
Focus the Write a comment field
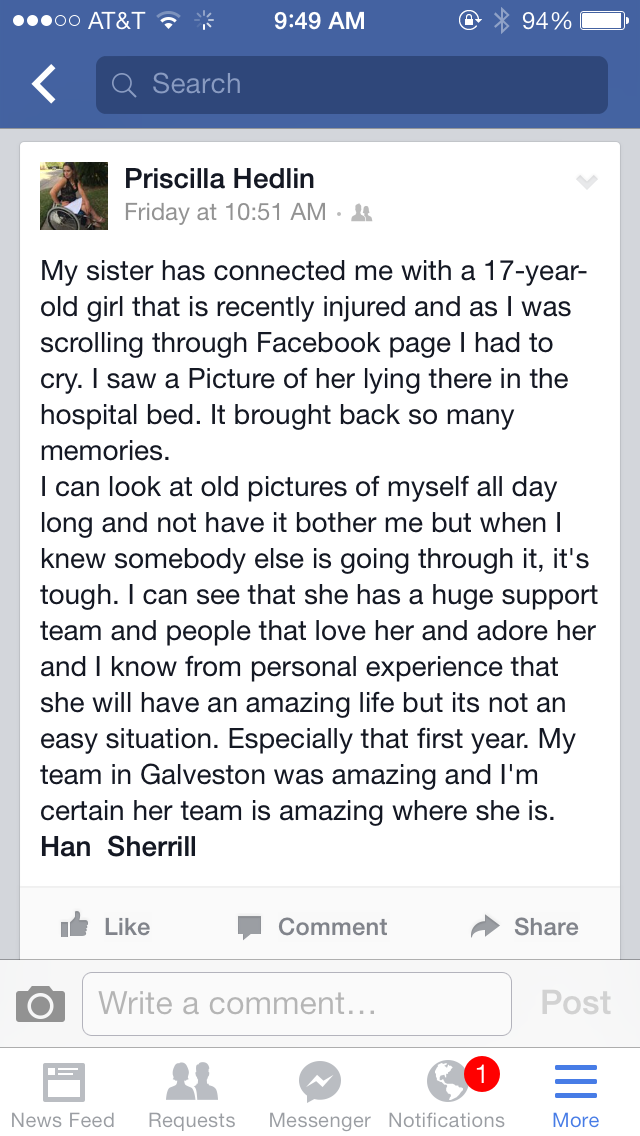(297, 1003)
